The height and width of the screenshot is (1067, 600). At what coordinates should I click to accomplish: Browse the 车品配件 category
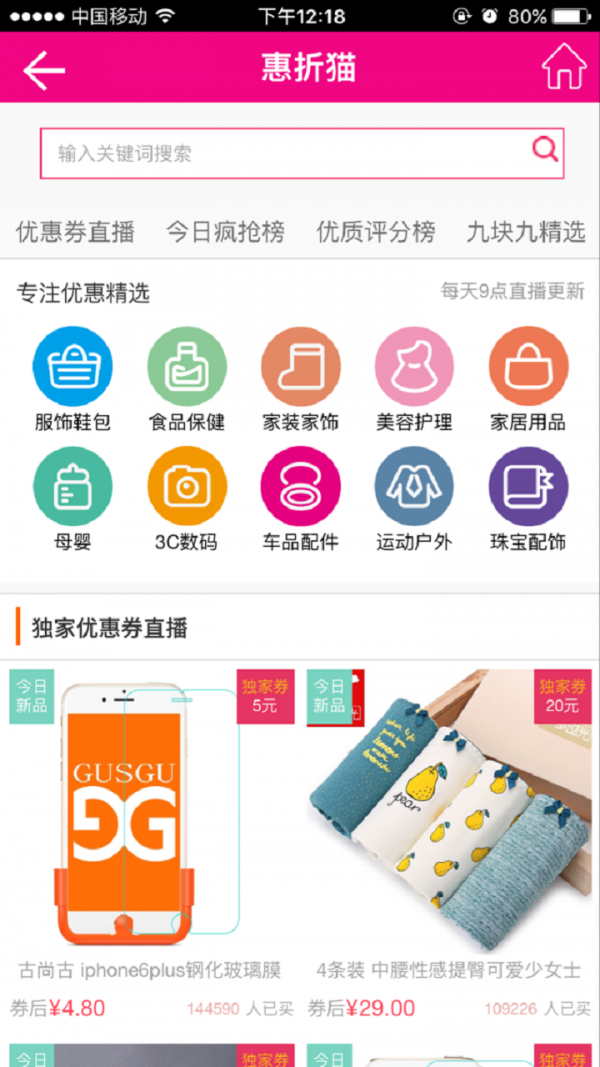tap(300, 498)
